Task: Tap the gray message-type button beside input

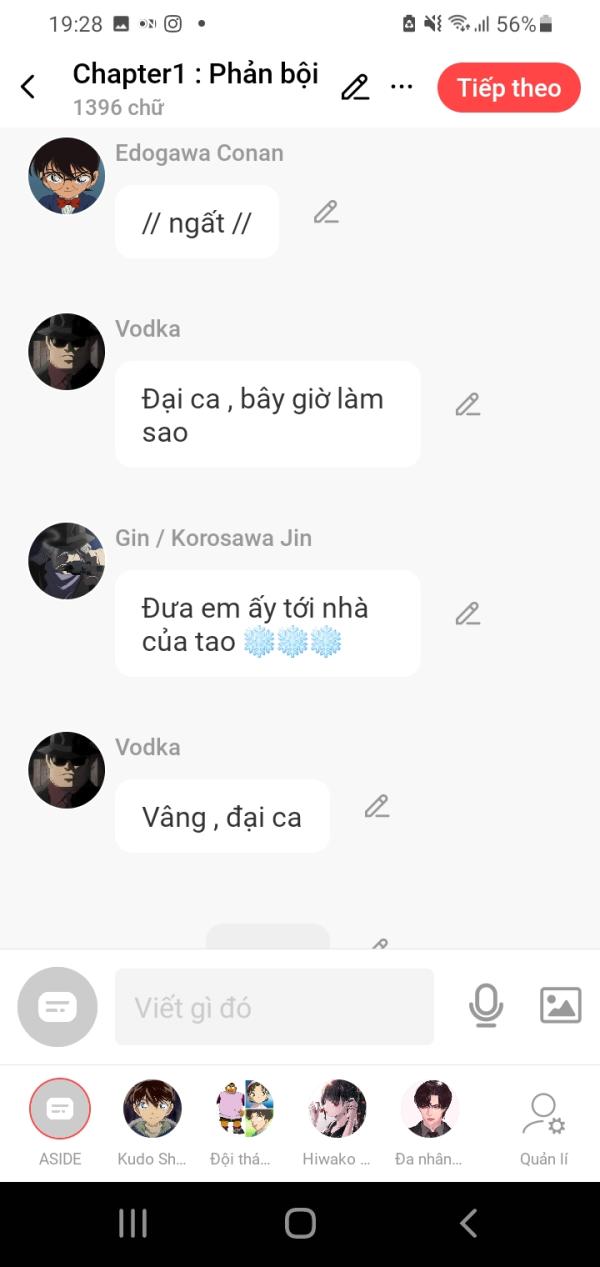Action: pos(57,1007)
